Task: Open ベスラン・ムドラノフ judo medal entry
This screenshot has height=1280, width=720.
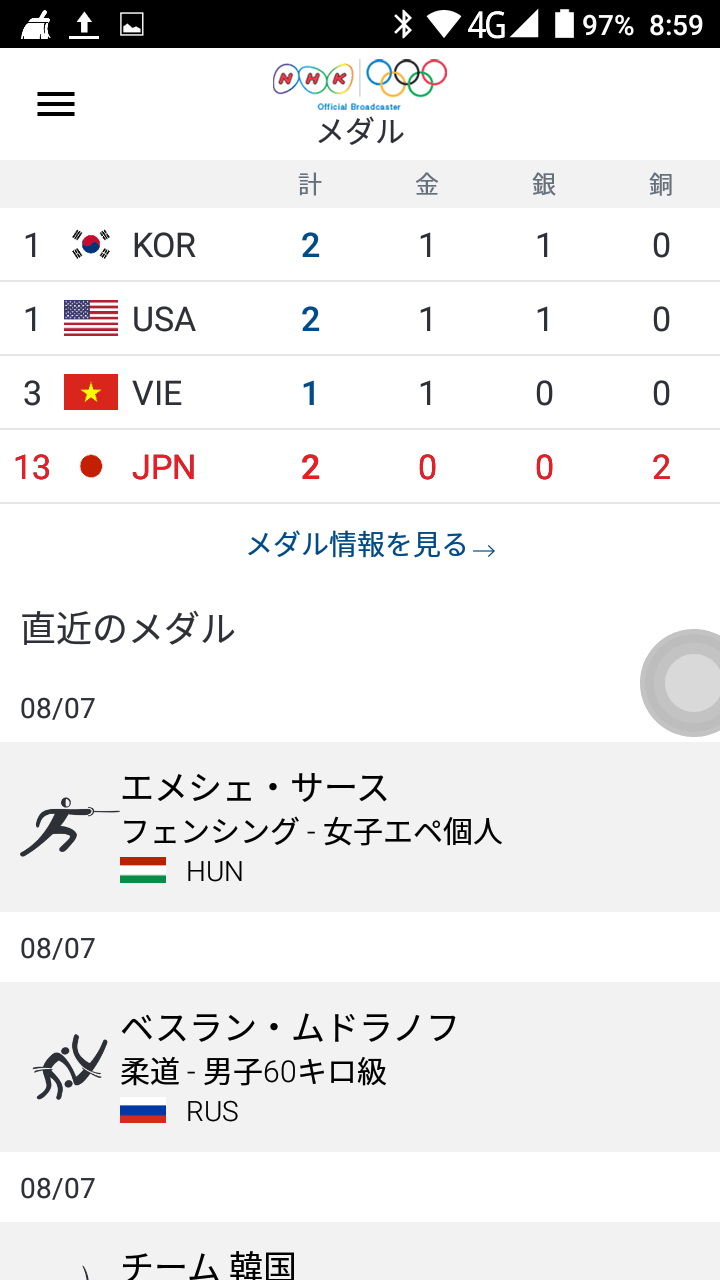Action: click(360, 1067)
